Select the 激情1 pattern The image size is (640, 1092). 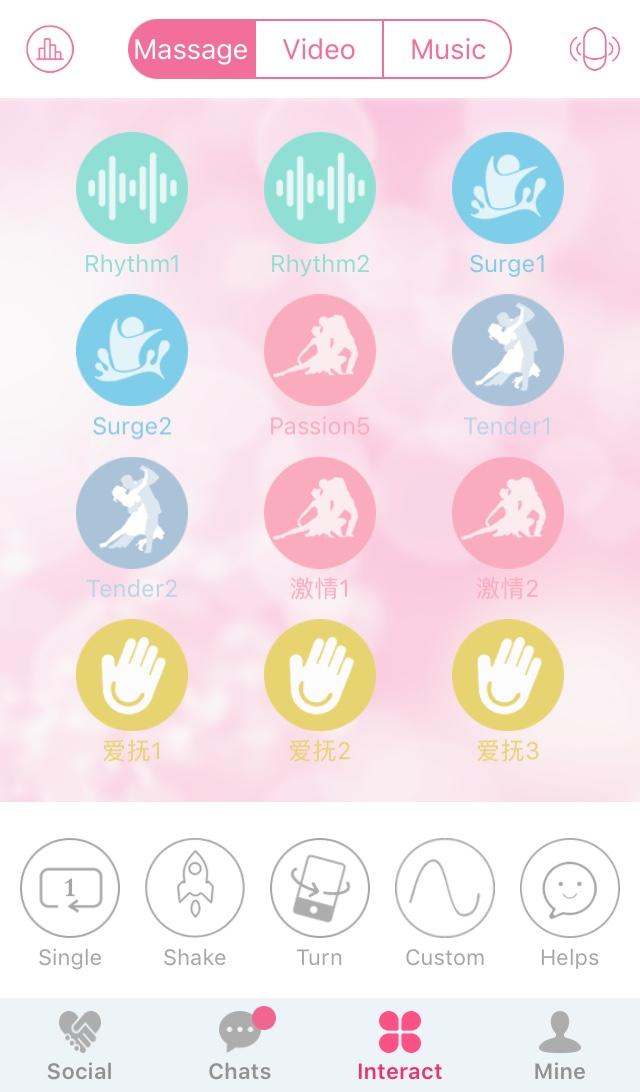coord(320,513)
